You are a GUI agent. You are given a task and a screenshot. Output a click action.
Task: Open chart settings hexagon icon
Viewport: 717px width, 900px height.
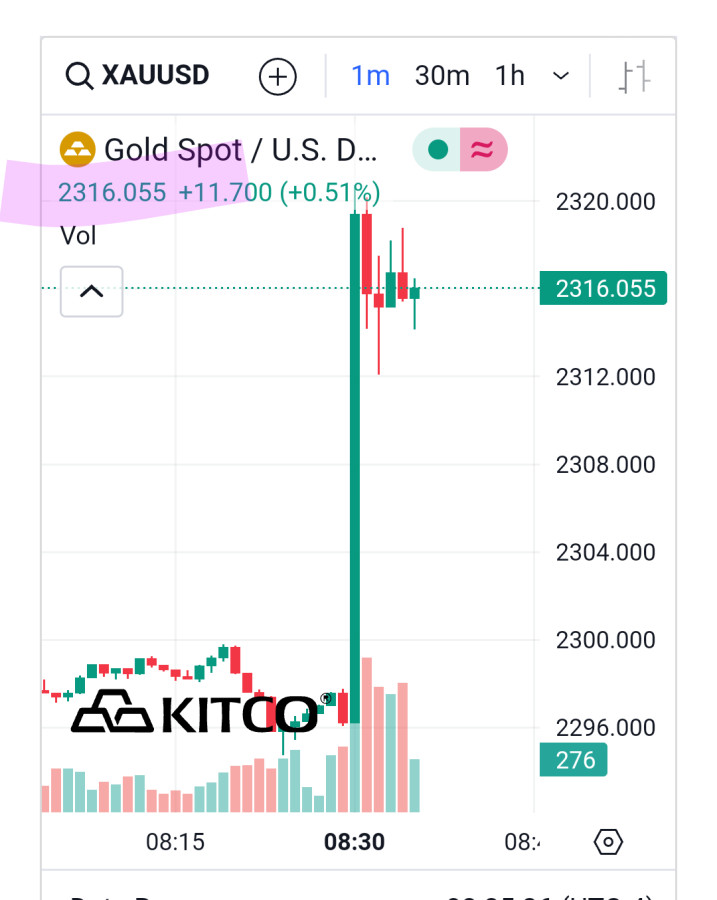pyautogui.click(x=608, y=842)
